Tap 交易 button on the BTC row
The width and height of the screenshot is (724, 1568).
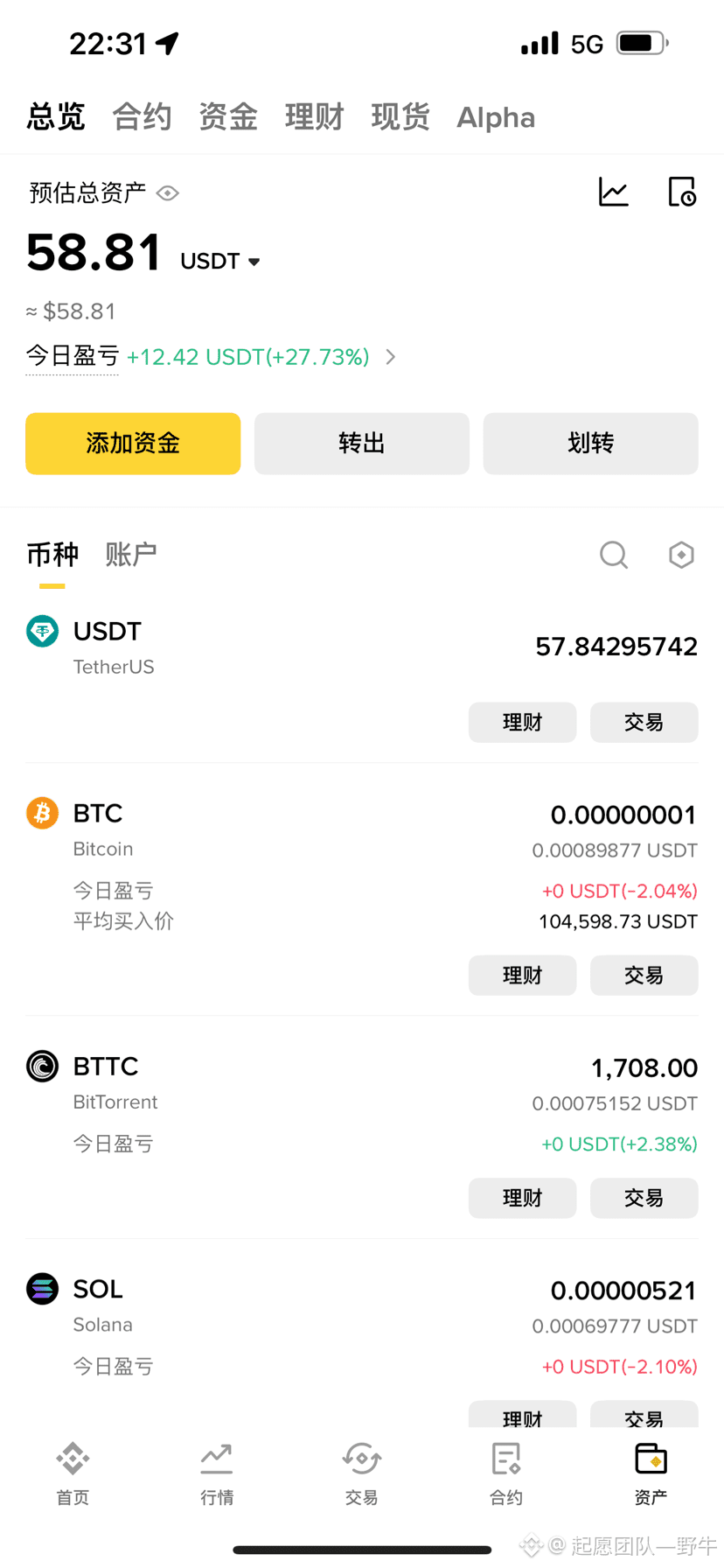644,976
